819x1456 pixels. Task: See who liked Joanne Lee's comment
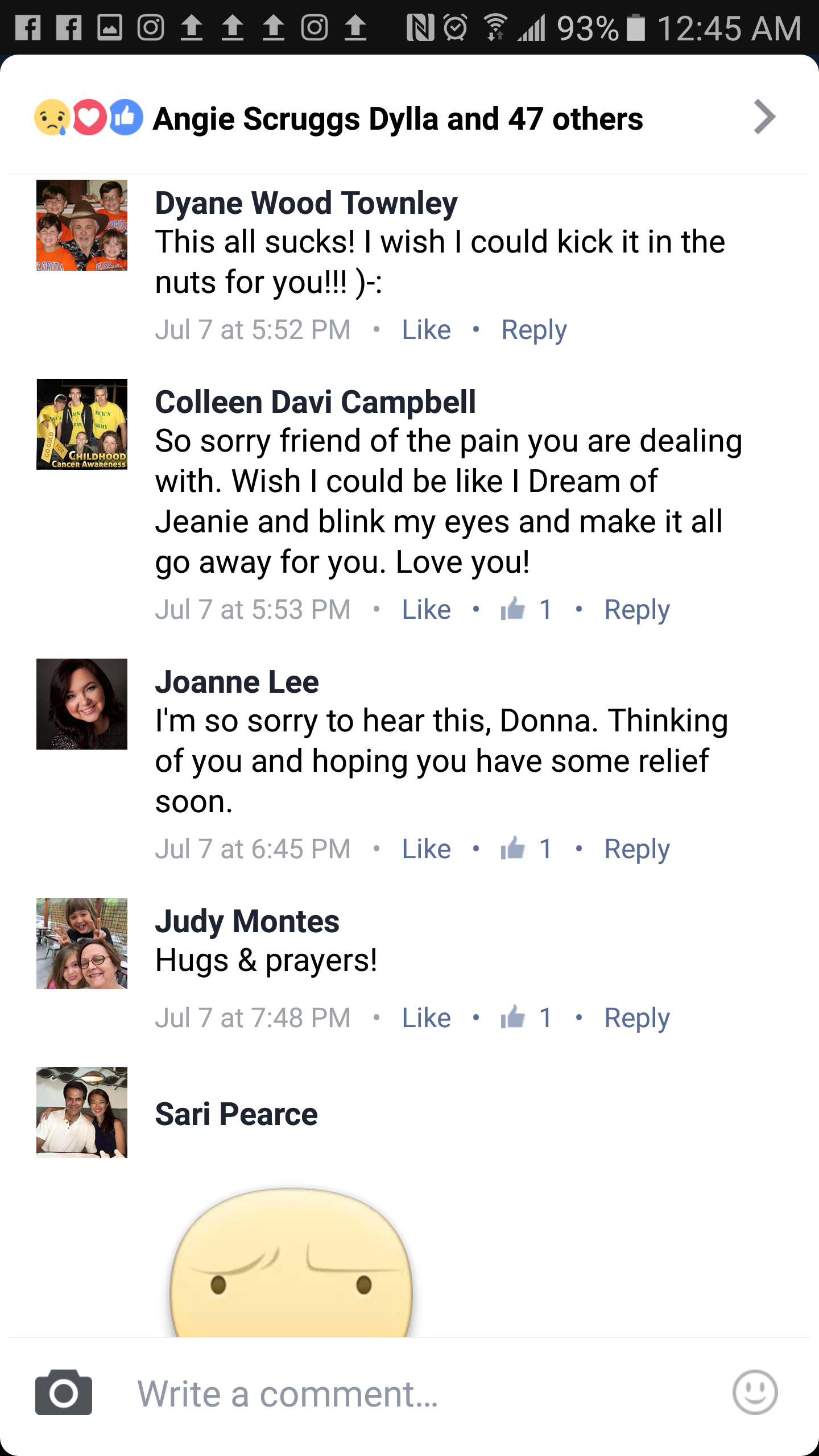526,849
